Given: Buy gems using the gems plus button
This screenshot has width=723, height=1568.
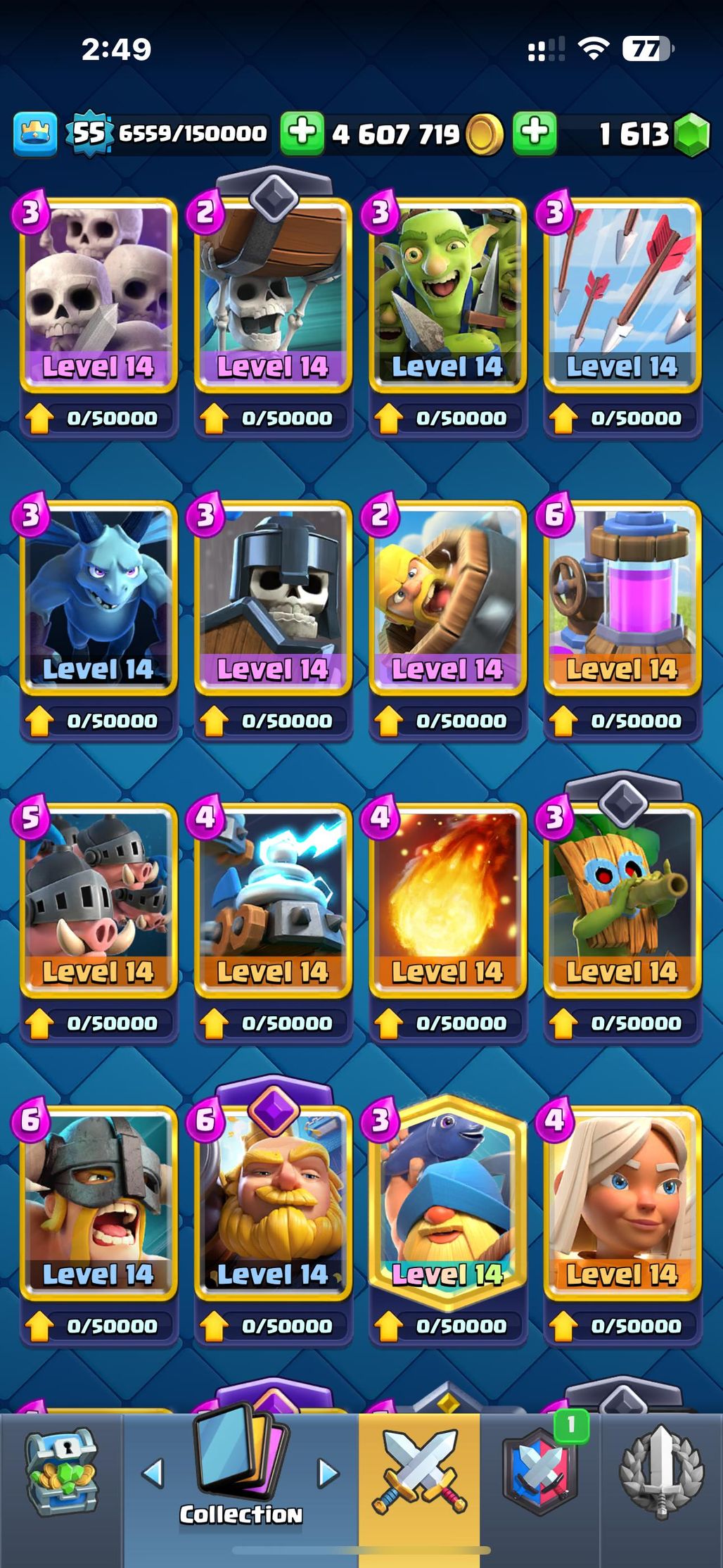Looking at the screenshot, I should [x=535, y=132].
